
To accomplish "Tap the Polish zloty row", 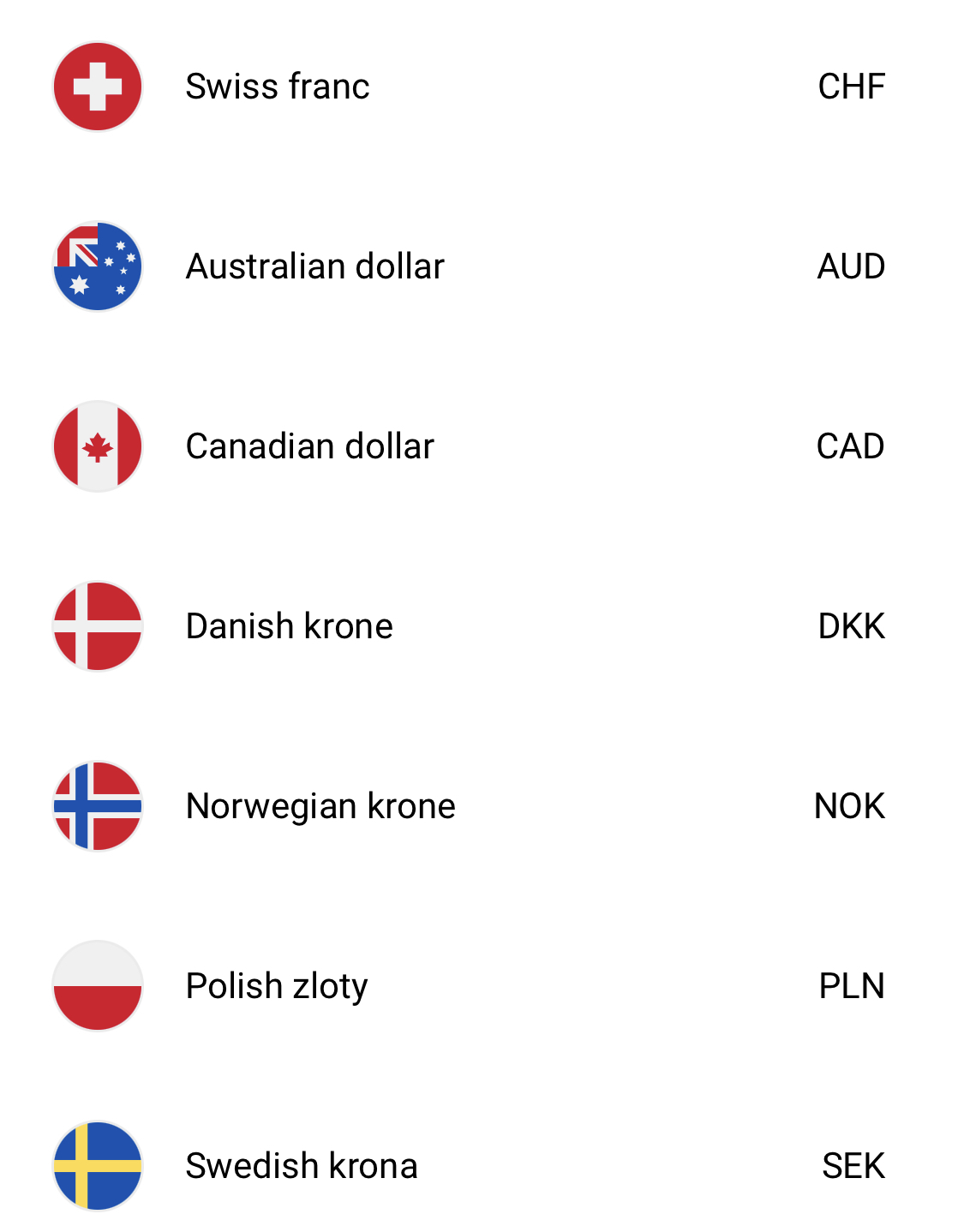I will click(277, 986).
